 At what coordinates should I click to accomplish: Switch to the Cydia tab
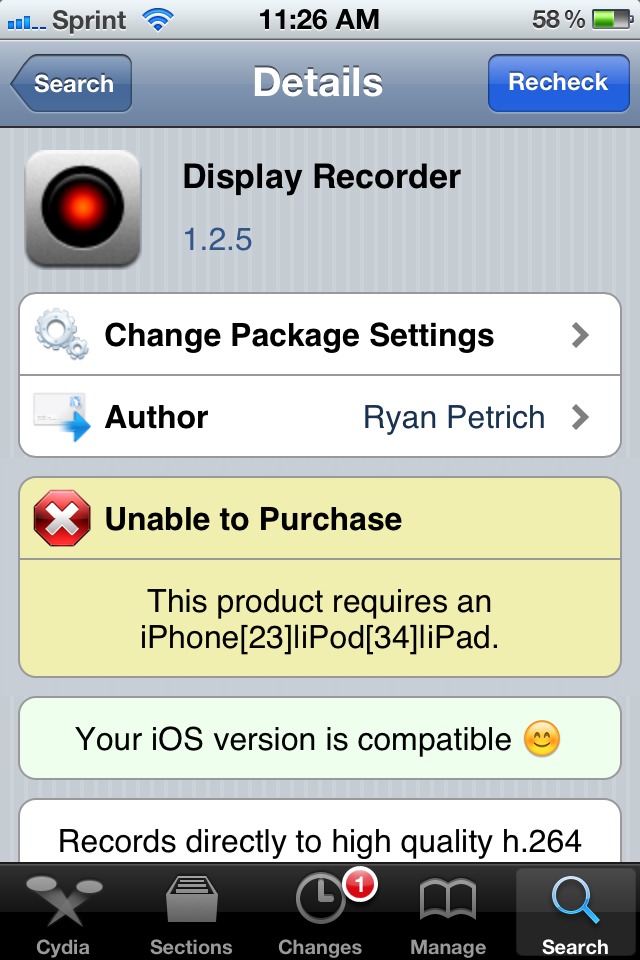click(x=63, y=912)
